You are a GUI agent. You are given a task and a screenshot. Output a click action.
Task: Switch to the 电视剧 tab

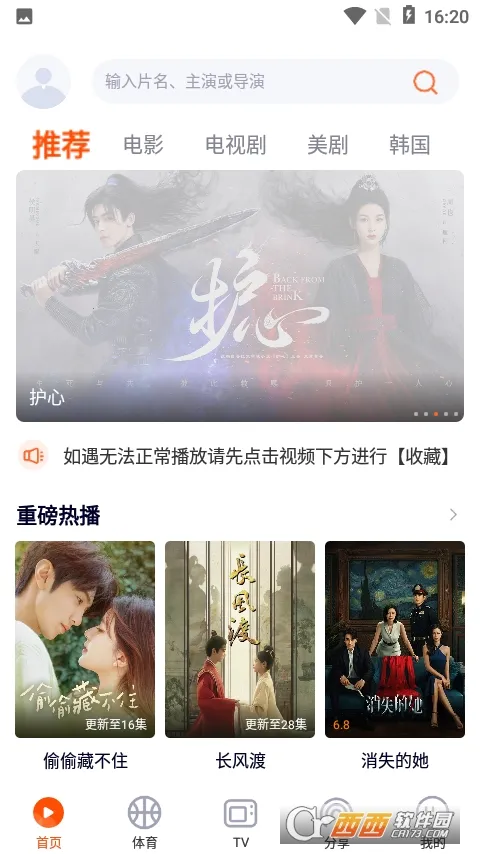[235, 145]
